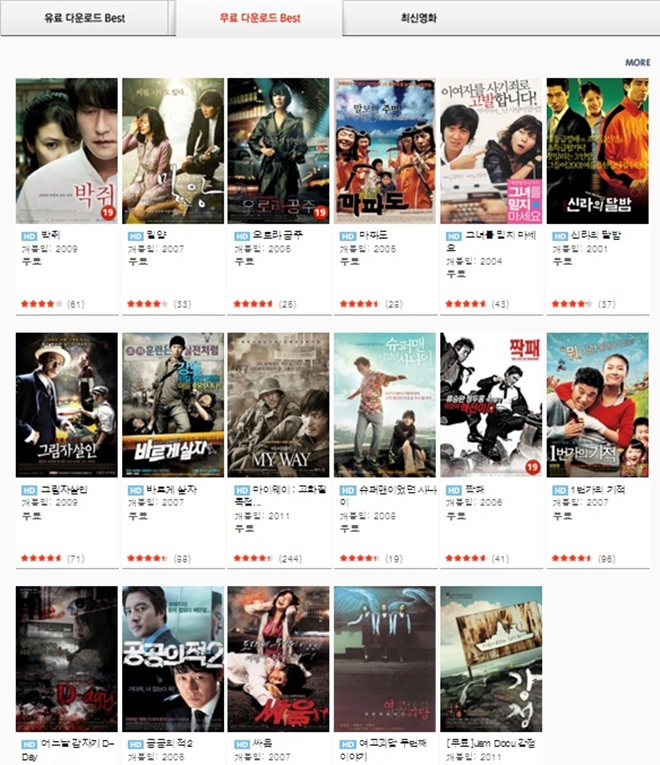Select the movie 공공의 적2
Viewport: 660px width, 765px height.
(172, 658)
